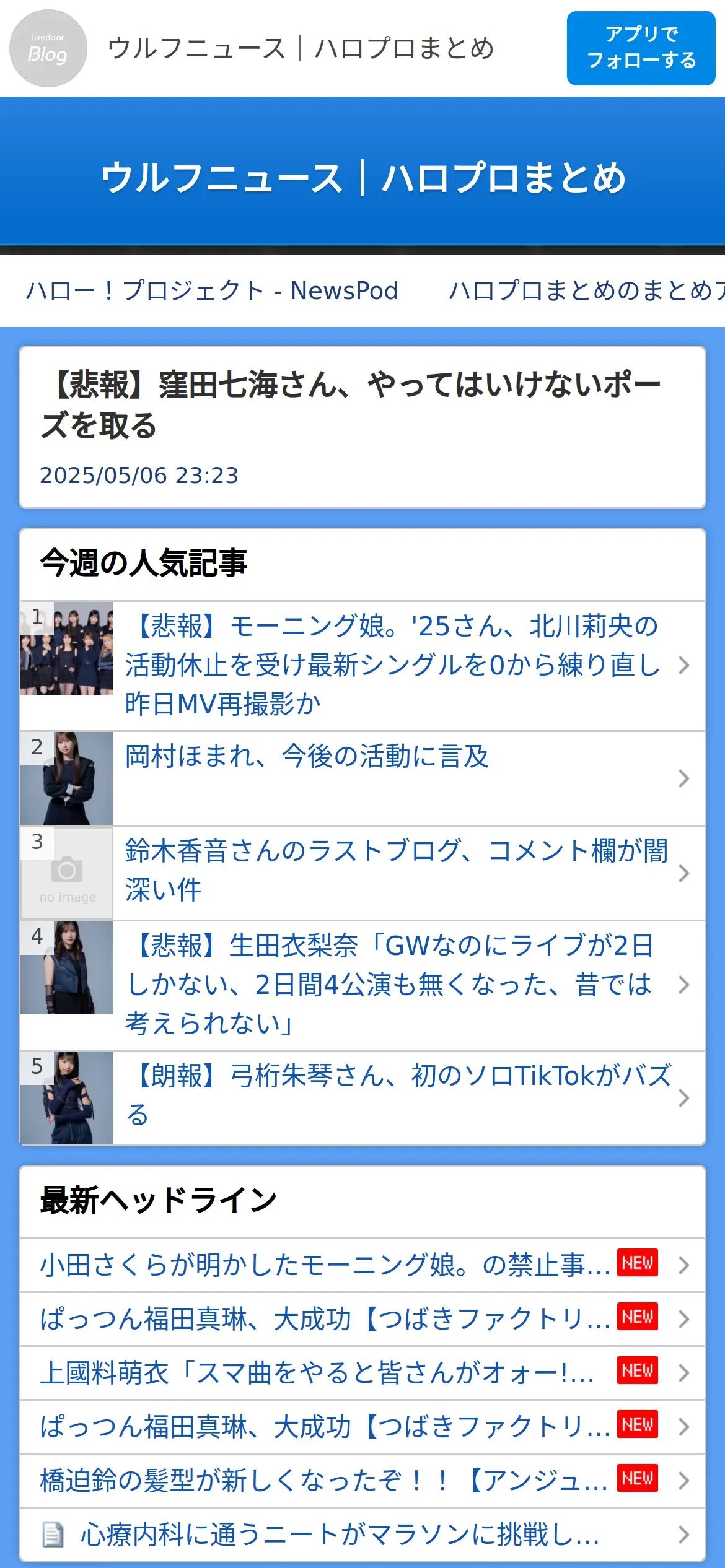Open headline 橋迫鈴の髪型が新しくなったぞ

pos(323,1480)
